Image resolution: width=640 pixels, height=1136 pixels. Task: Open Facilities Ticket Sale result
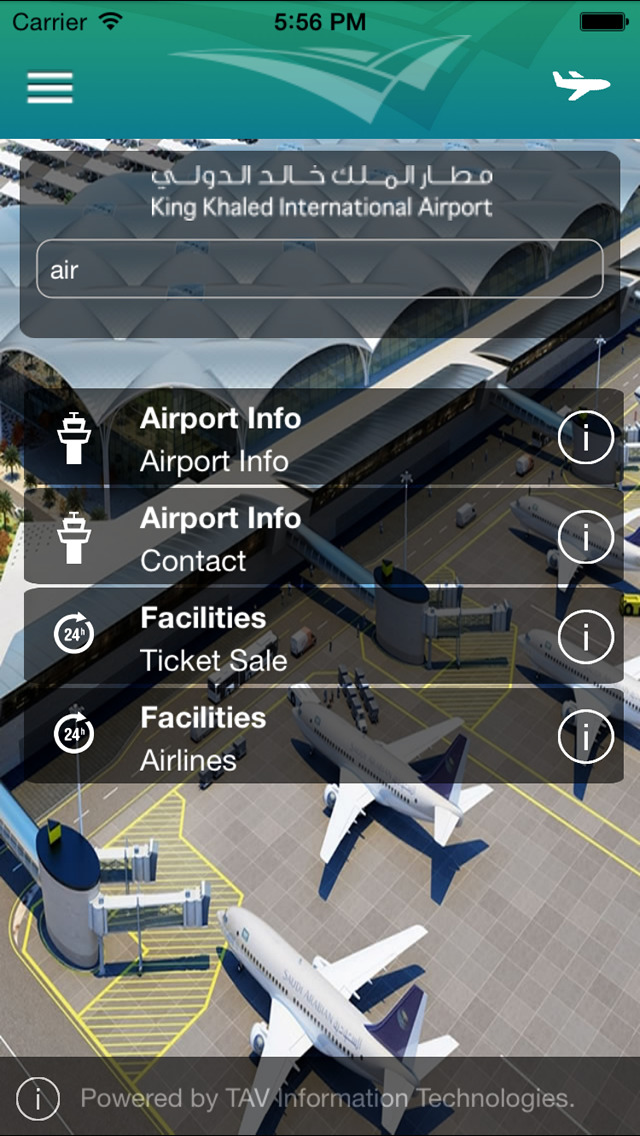[x=324, y=636]
